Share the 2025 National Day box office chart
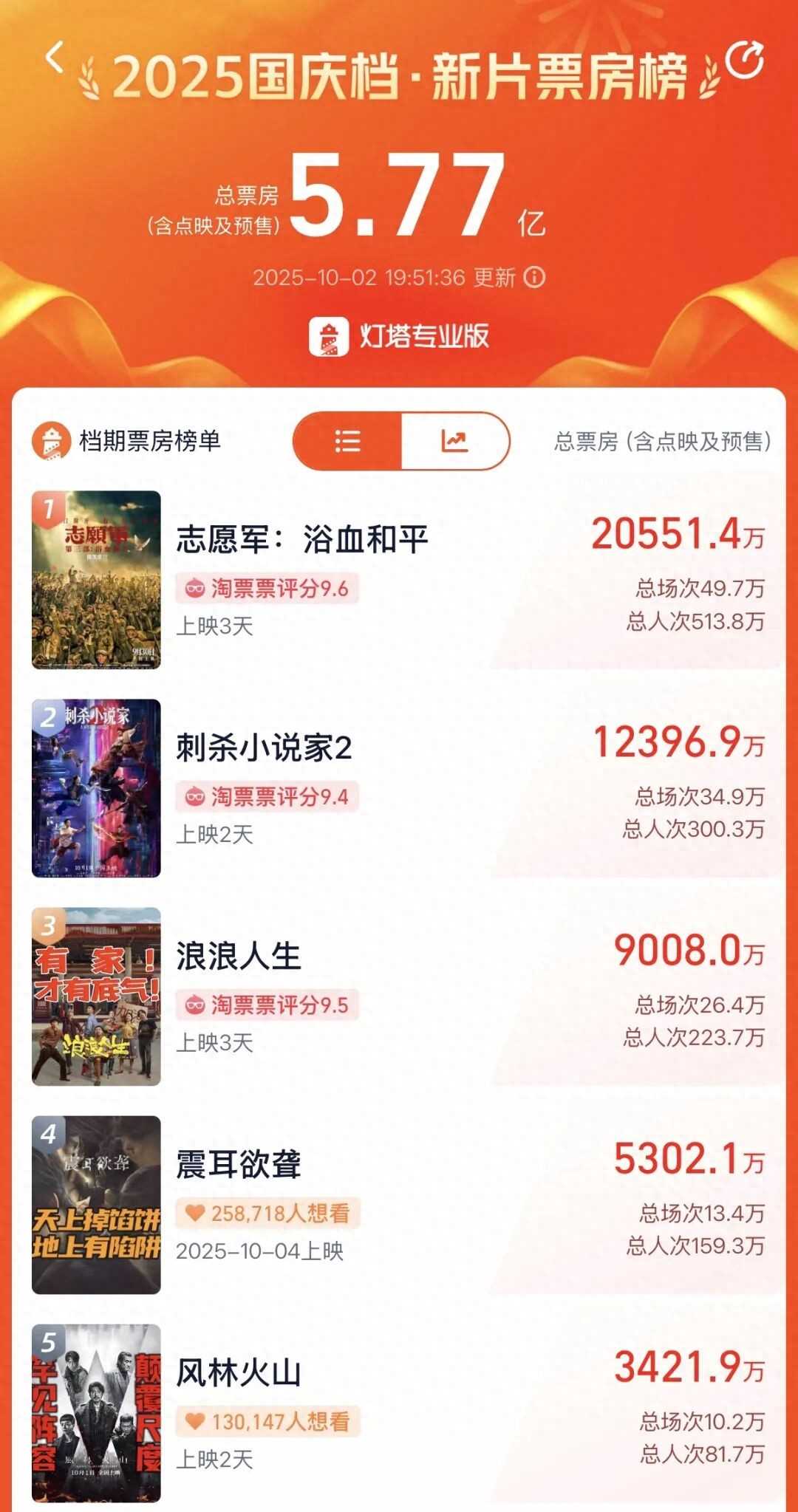Viewport: 798px width, 1512px height. (x=744, y=61)
